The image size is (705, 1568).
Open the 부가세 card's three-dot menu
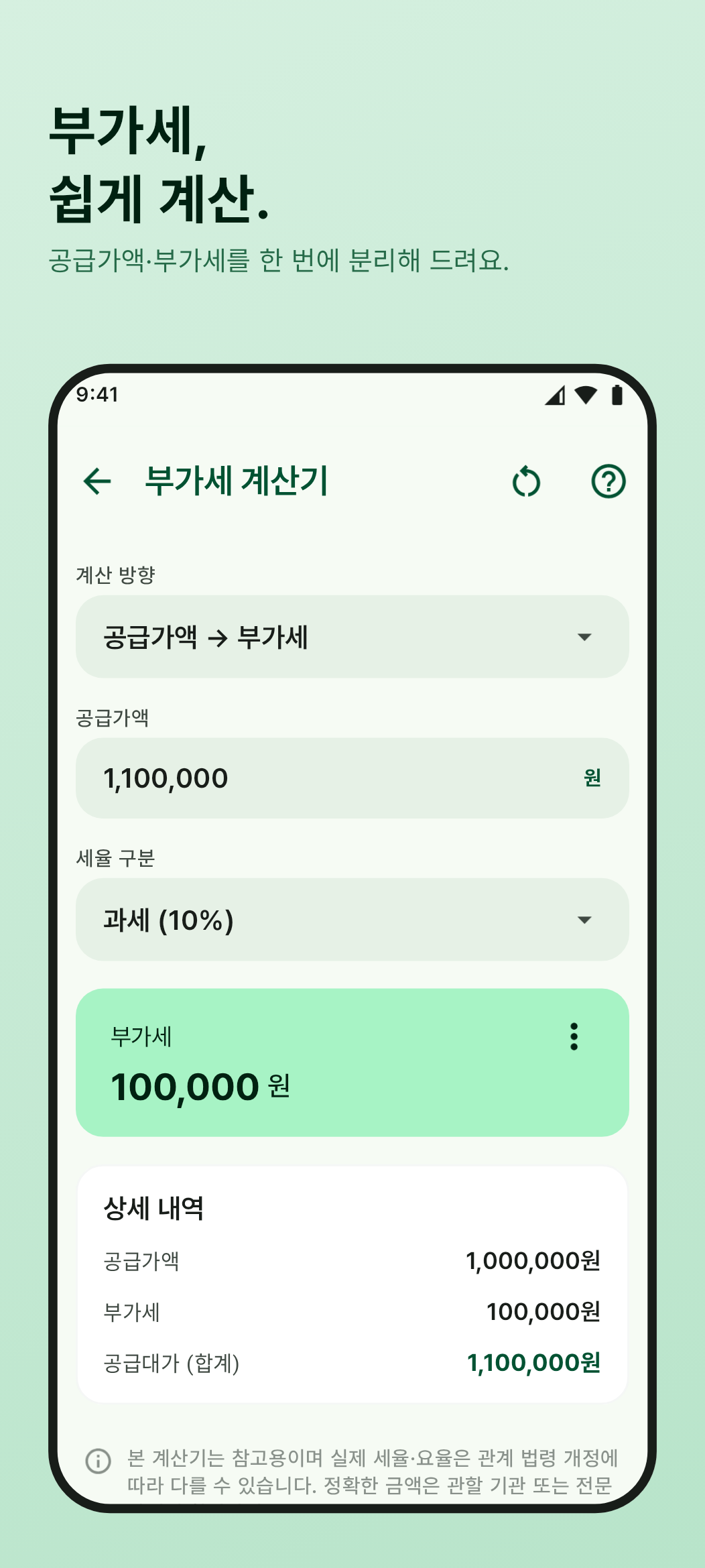pyautogui.click(x=574, y=1038)
